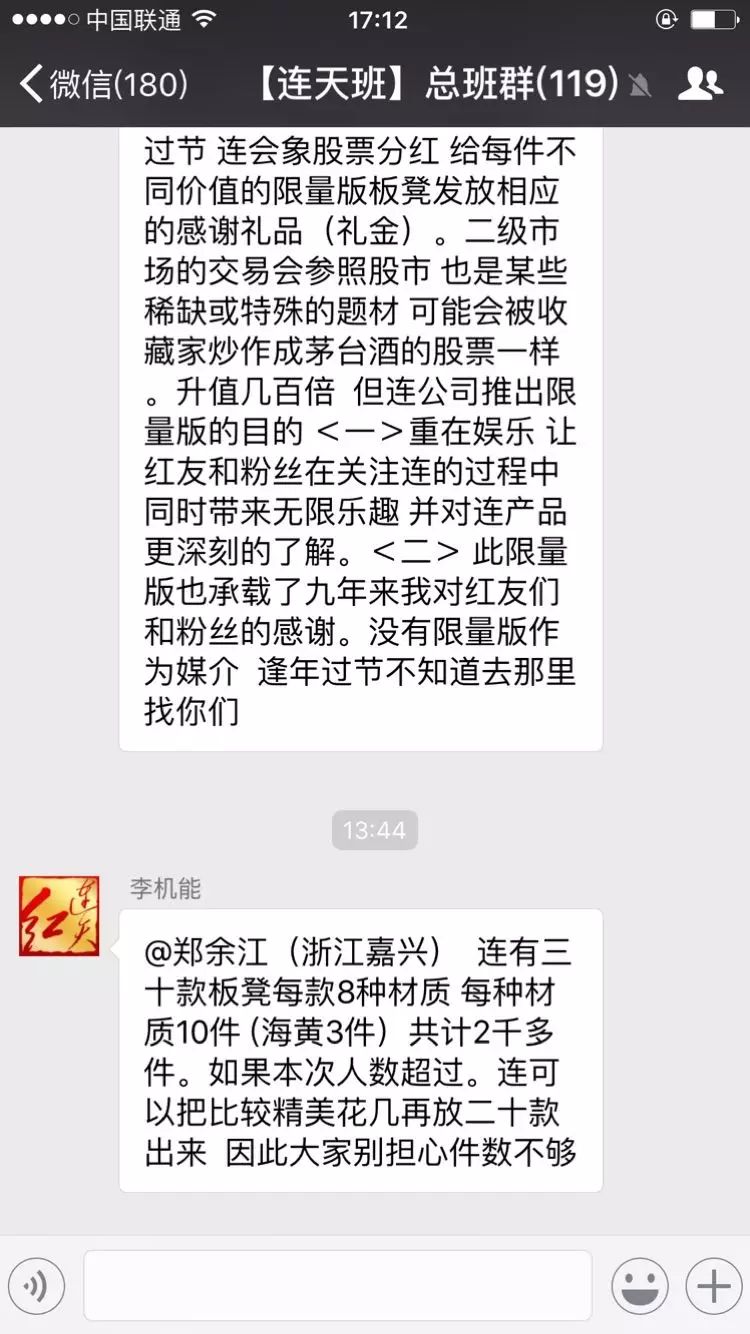Open the group members info icon

pyautogui.click(x=700, y=84)
